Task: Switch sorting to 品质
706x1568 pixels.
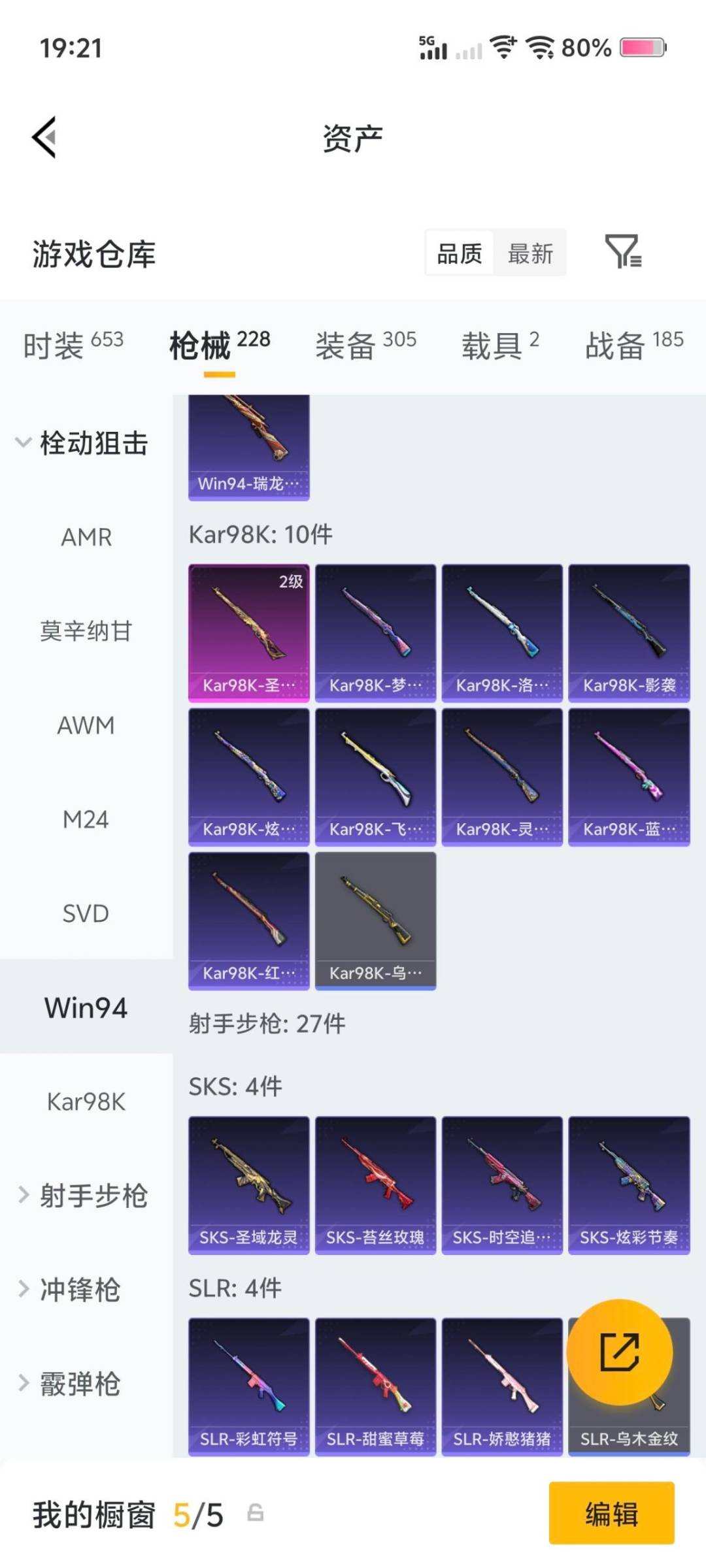Action: (x=458, y=253)
